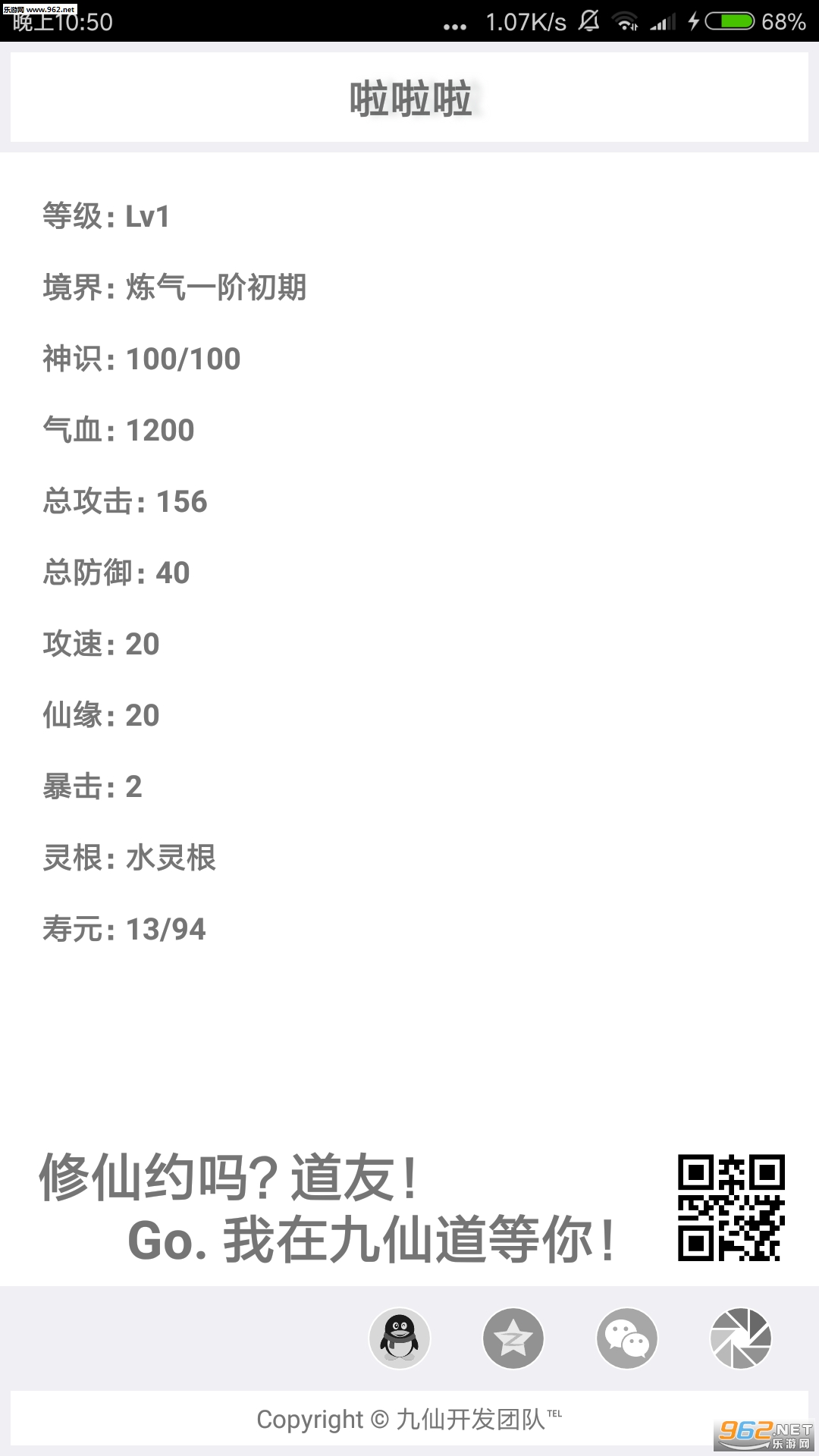Image resolution: width=819 pixels, height=1456 pixels.
Task: Share stats to Qzone star icon
Action: coord(513,1338)
